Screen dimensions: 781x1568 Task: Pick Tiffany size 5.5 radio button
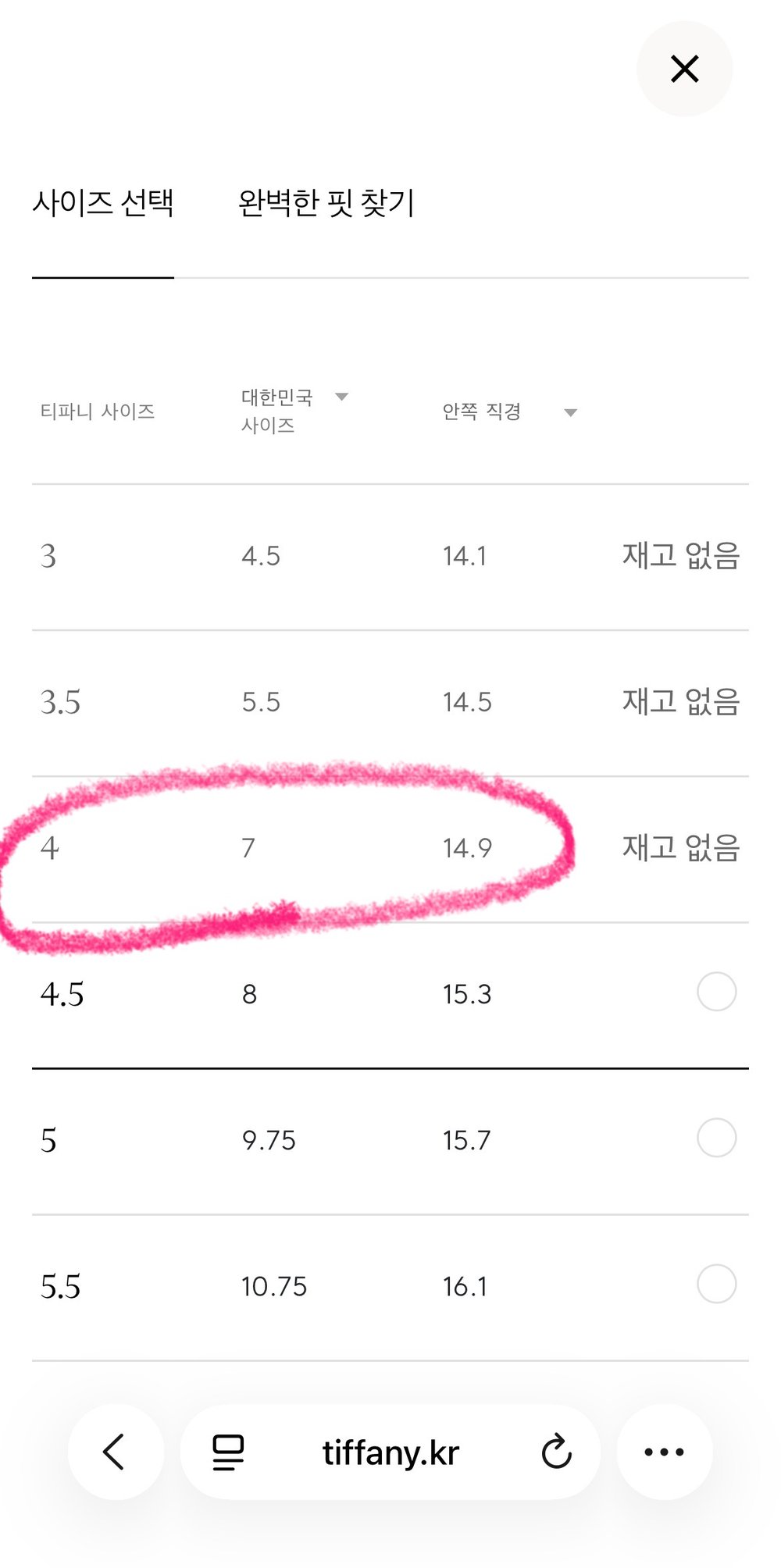pyautogui.click(x=716, y=1284)
